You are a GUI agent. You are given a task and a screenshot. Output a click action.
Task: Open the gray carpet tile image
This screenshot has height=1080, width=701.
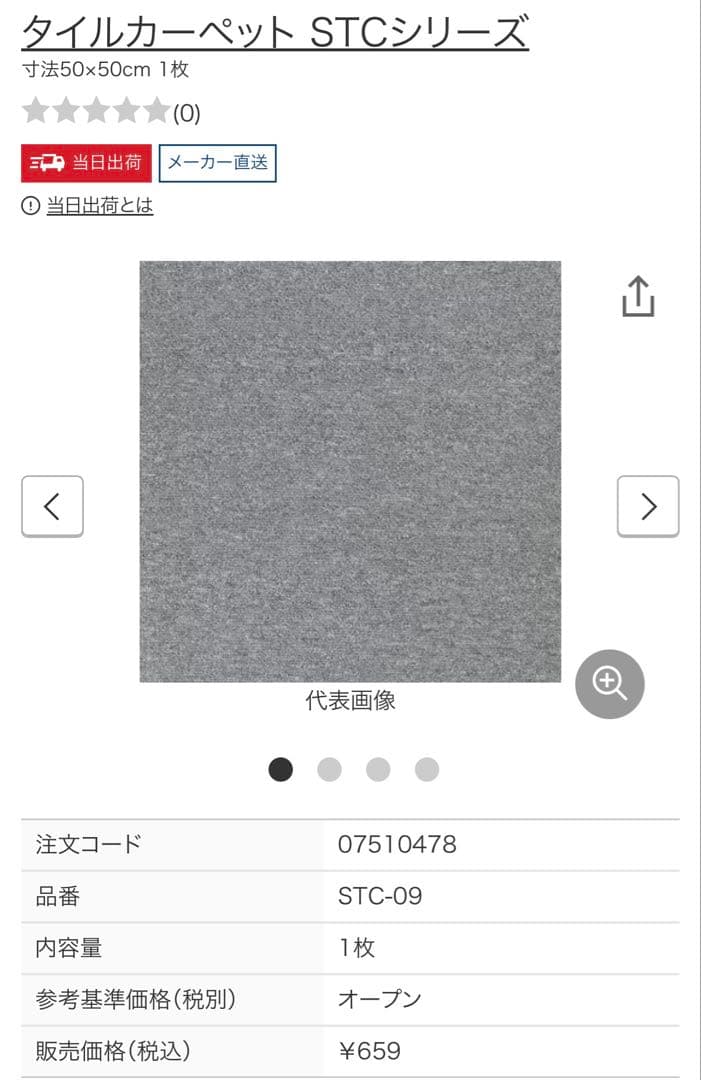350,471
